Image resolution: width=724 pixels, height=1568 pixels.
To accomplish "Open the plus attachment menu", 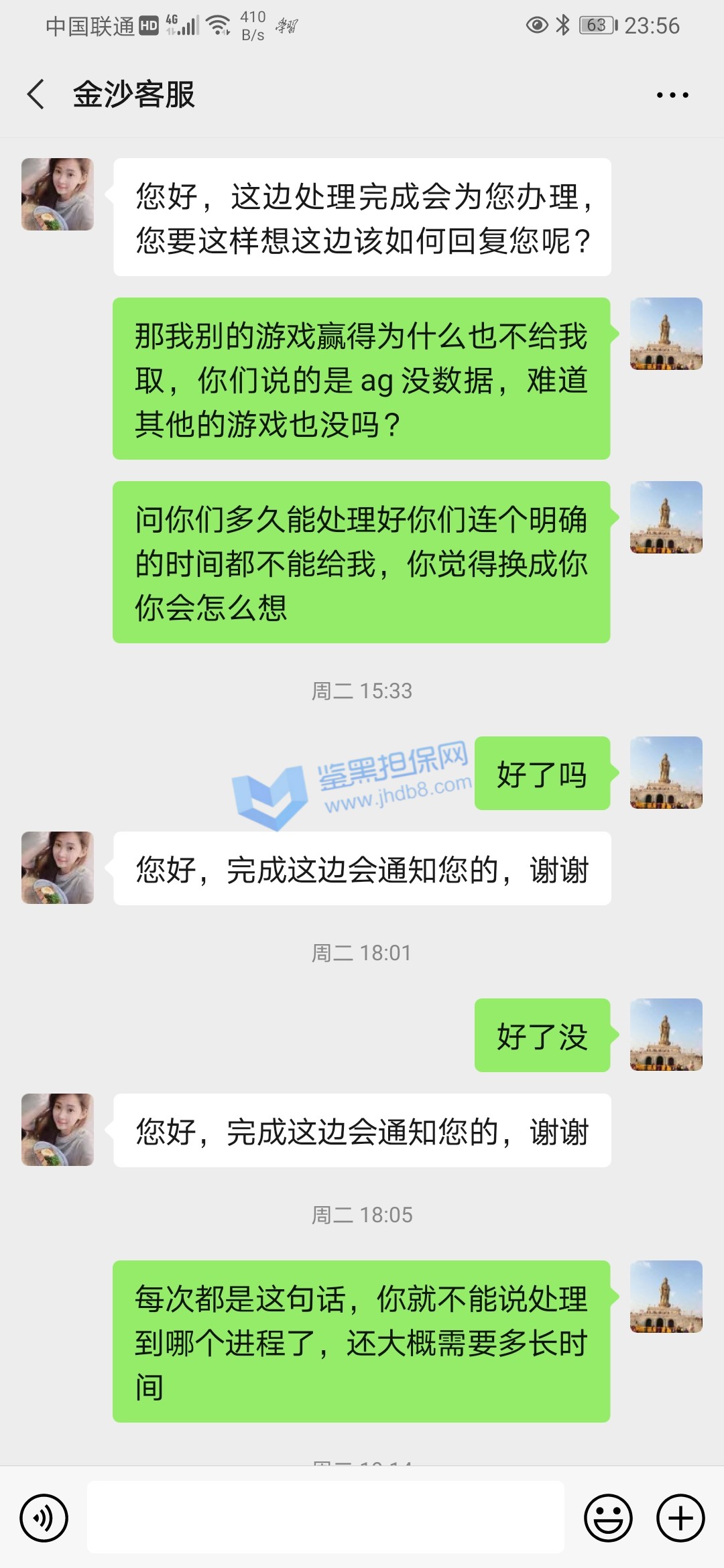I will pos(680,1517).
